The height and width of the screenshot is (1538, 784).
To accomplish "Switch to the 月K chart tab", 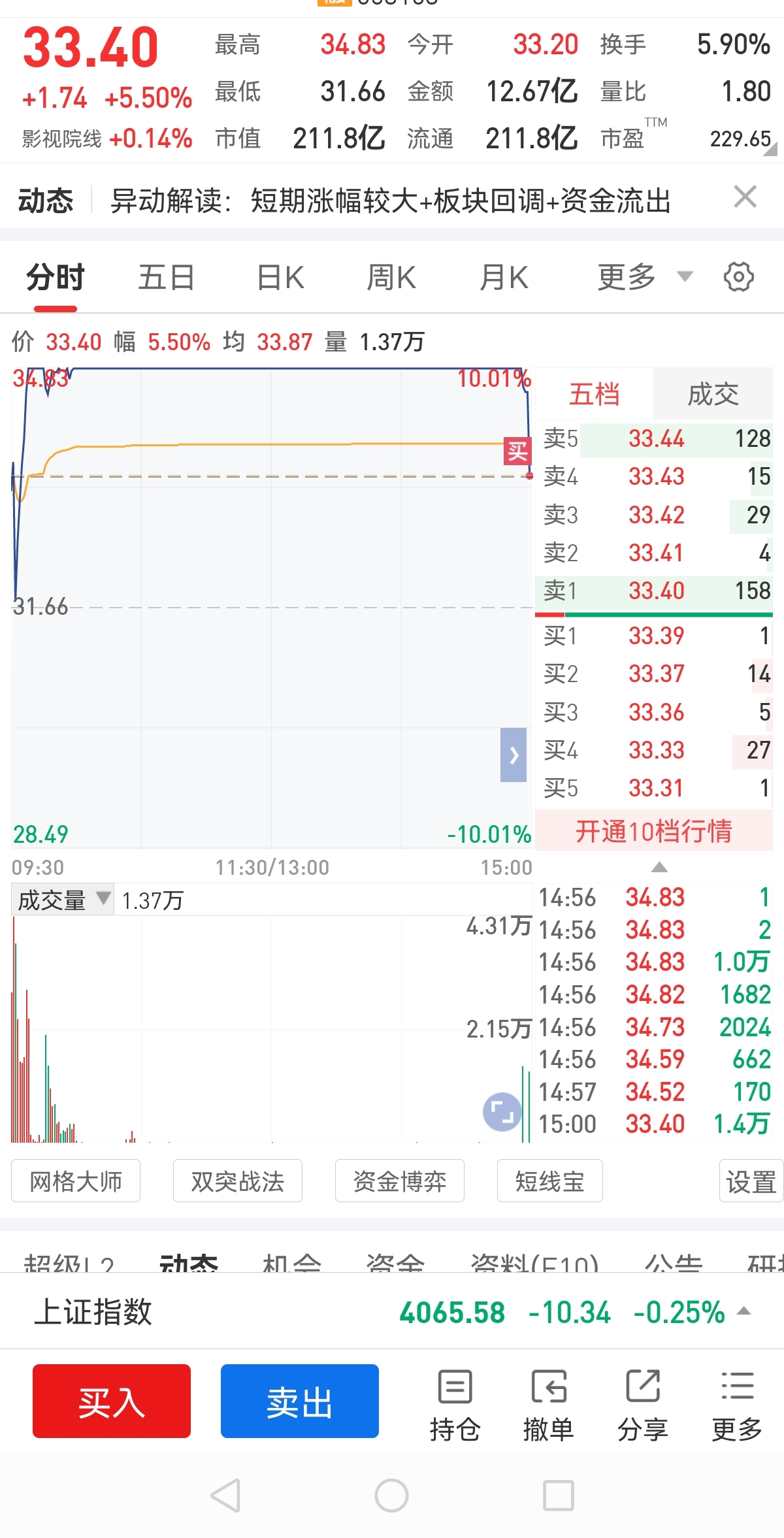I will [504, 278].
